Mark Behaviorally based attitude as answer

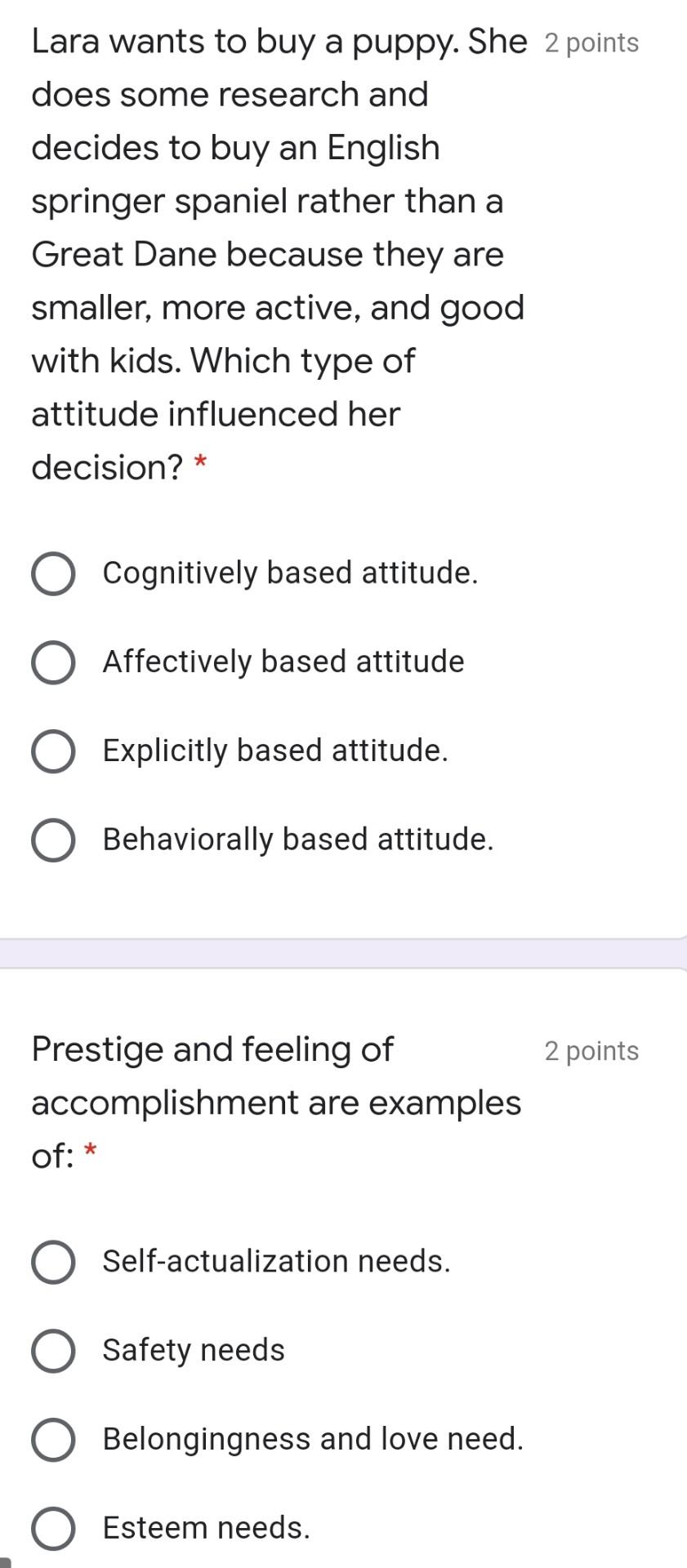(x=54, y=840)
